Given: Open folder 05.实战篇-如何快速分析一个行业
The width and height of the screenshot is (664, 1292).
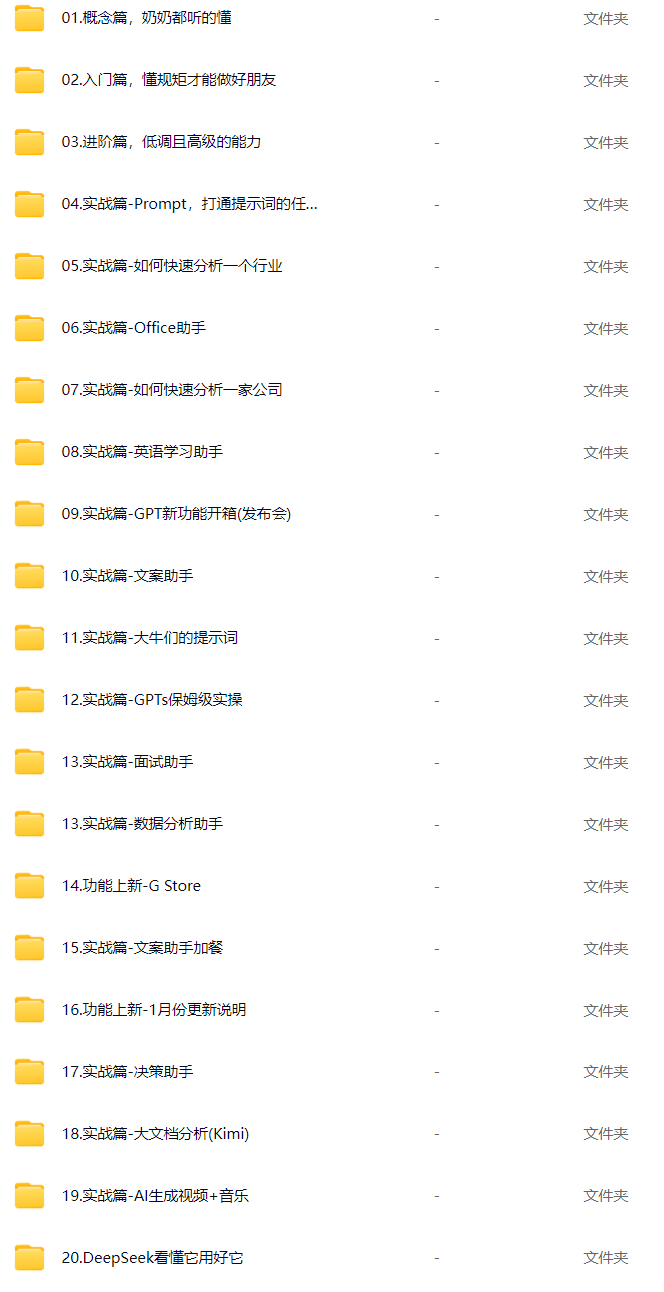Looking at the screenshot, I should pos(171,266).
